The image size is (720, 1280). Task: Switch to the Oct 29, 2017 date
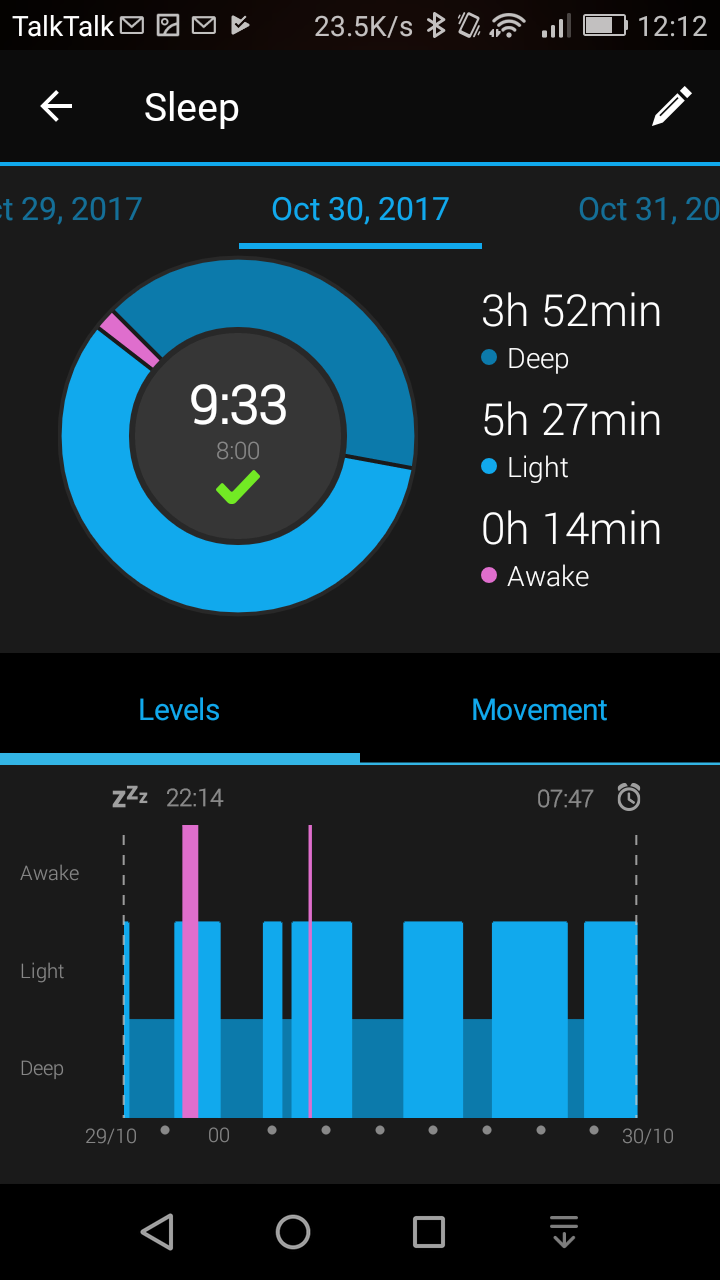71,209
